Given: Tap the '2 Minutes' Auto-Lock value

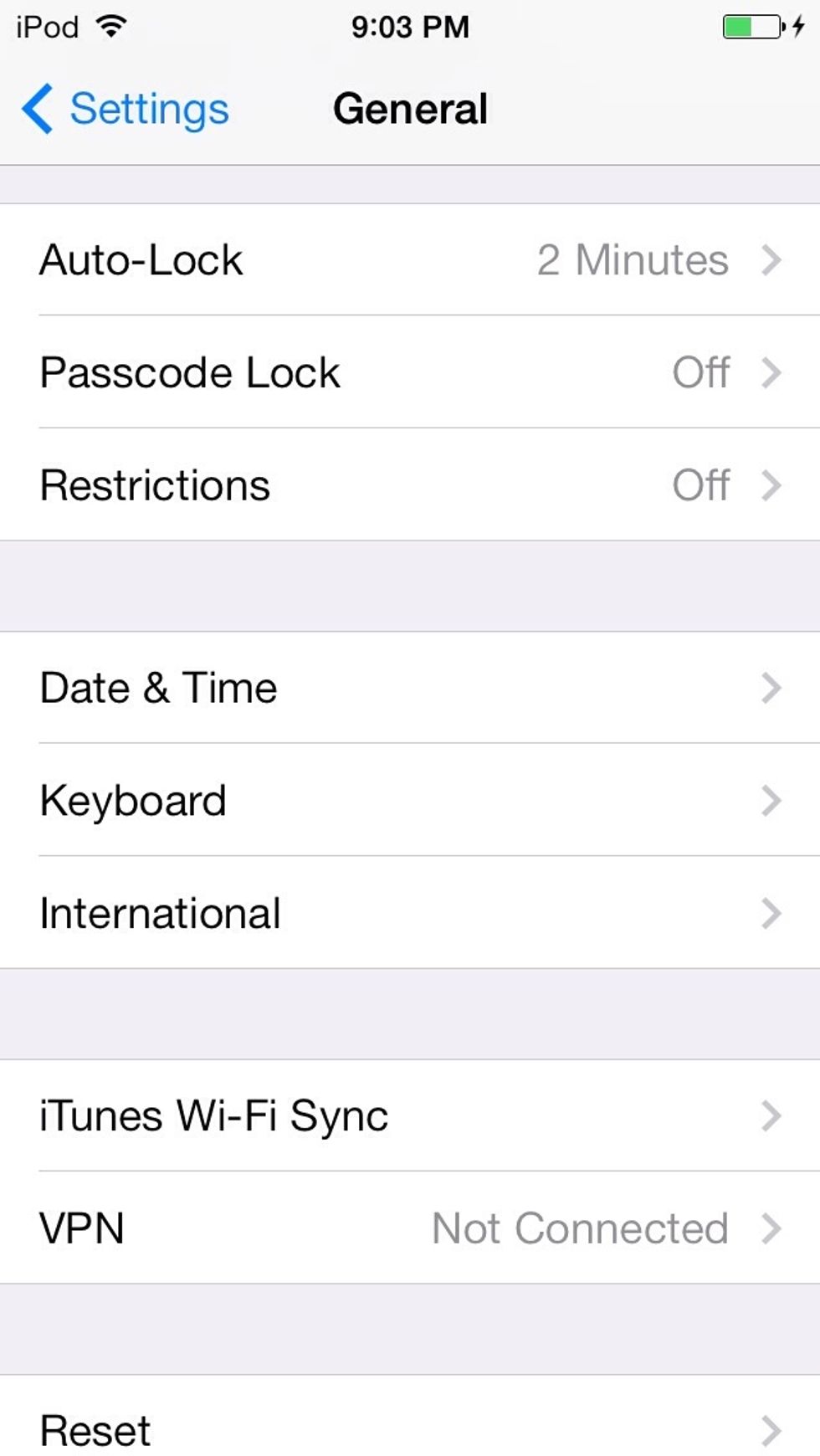Looking at the screenshot, I should point(633,260).
